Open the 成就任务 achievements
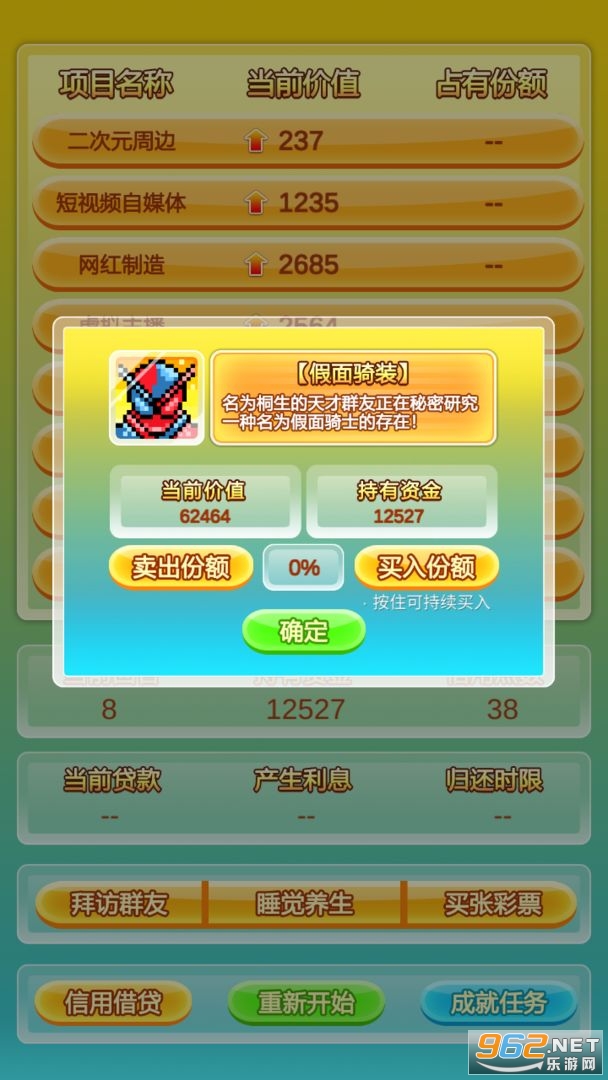608x1080 pixels. coord(498,1003)
